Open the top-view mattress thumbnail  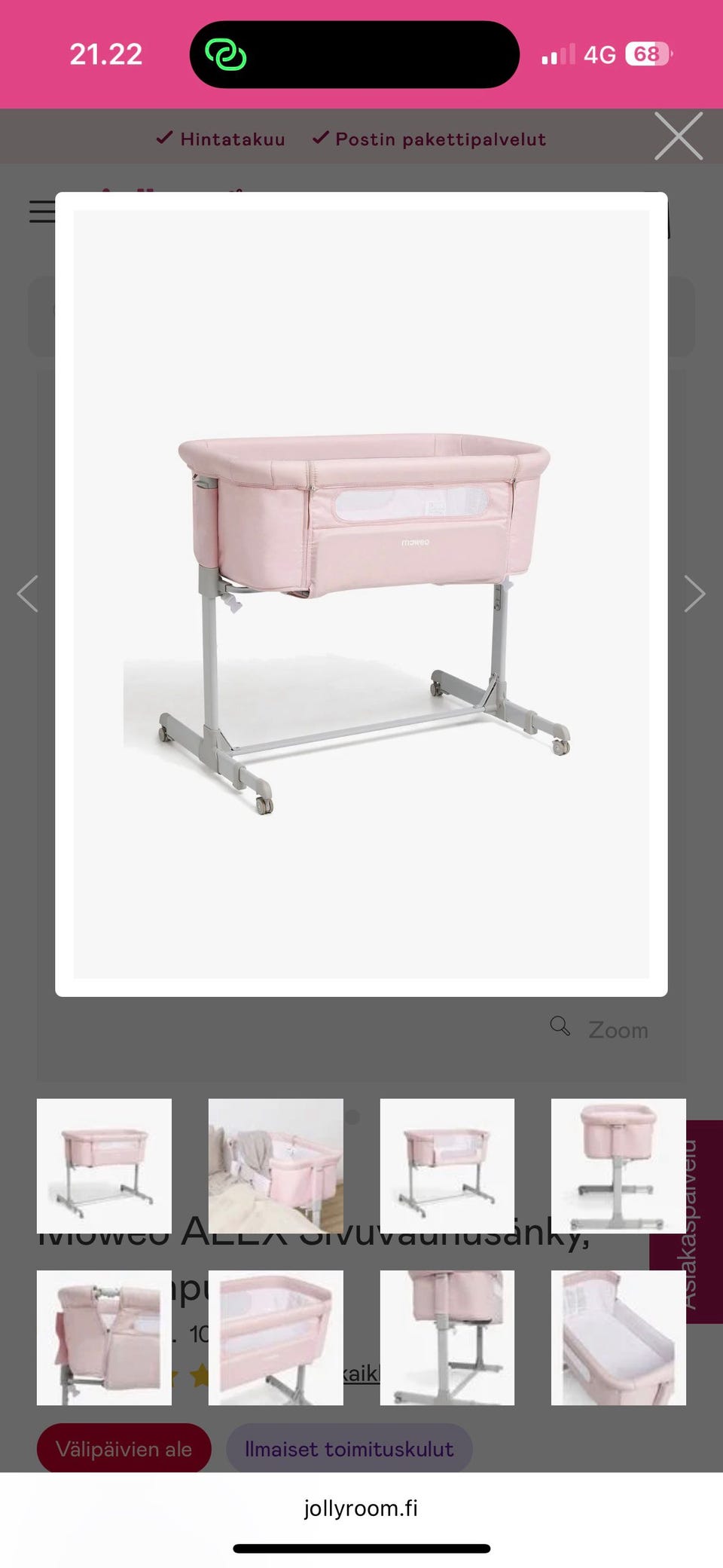(x=618, y=1337)
